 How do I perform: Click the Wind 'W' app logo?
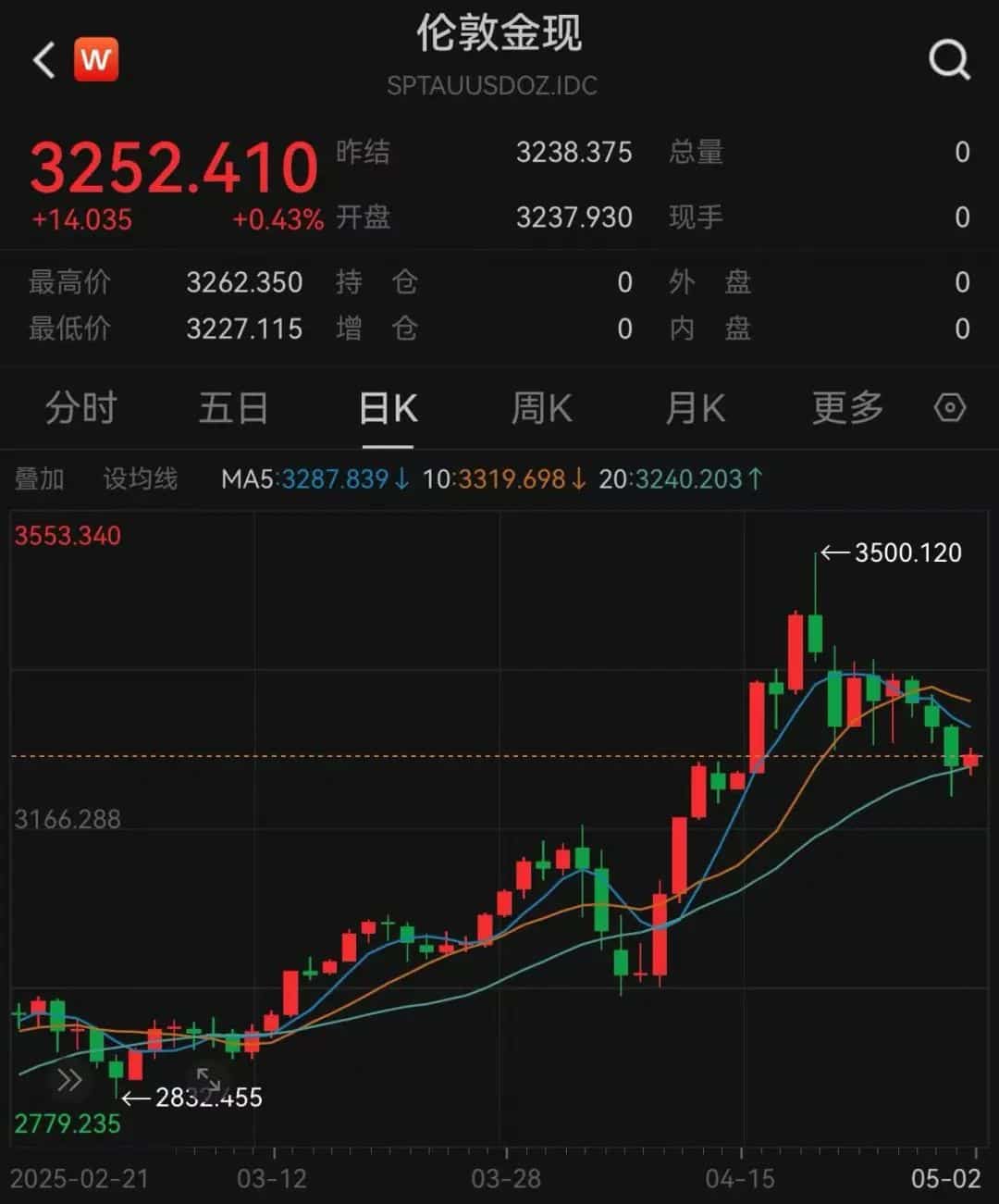click(x=95, y=57)
